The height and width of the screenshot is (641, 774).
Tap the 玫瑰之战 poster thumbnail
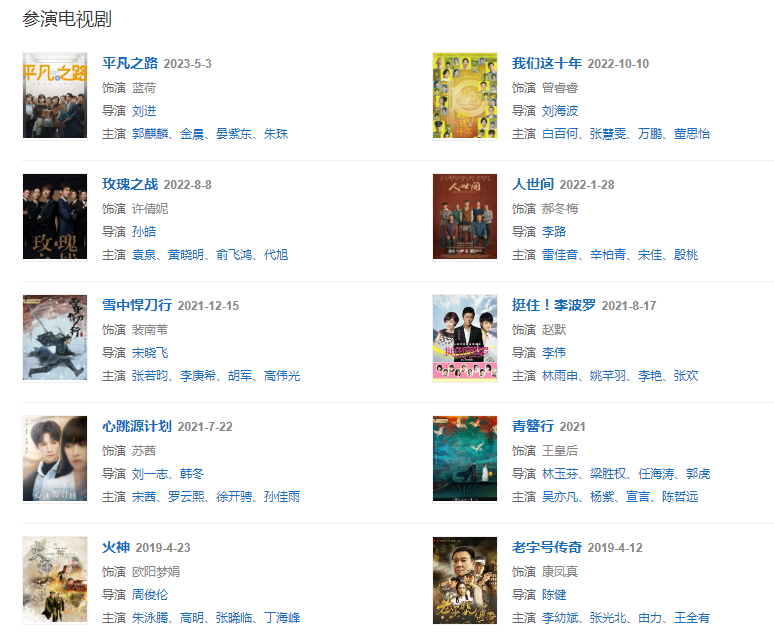55,216
